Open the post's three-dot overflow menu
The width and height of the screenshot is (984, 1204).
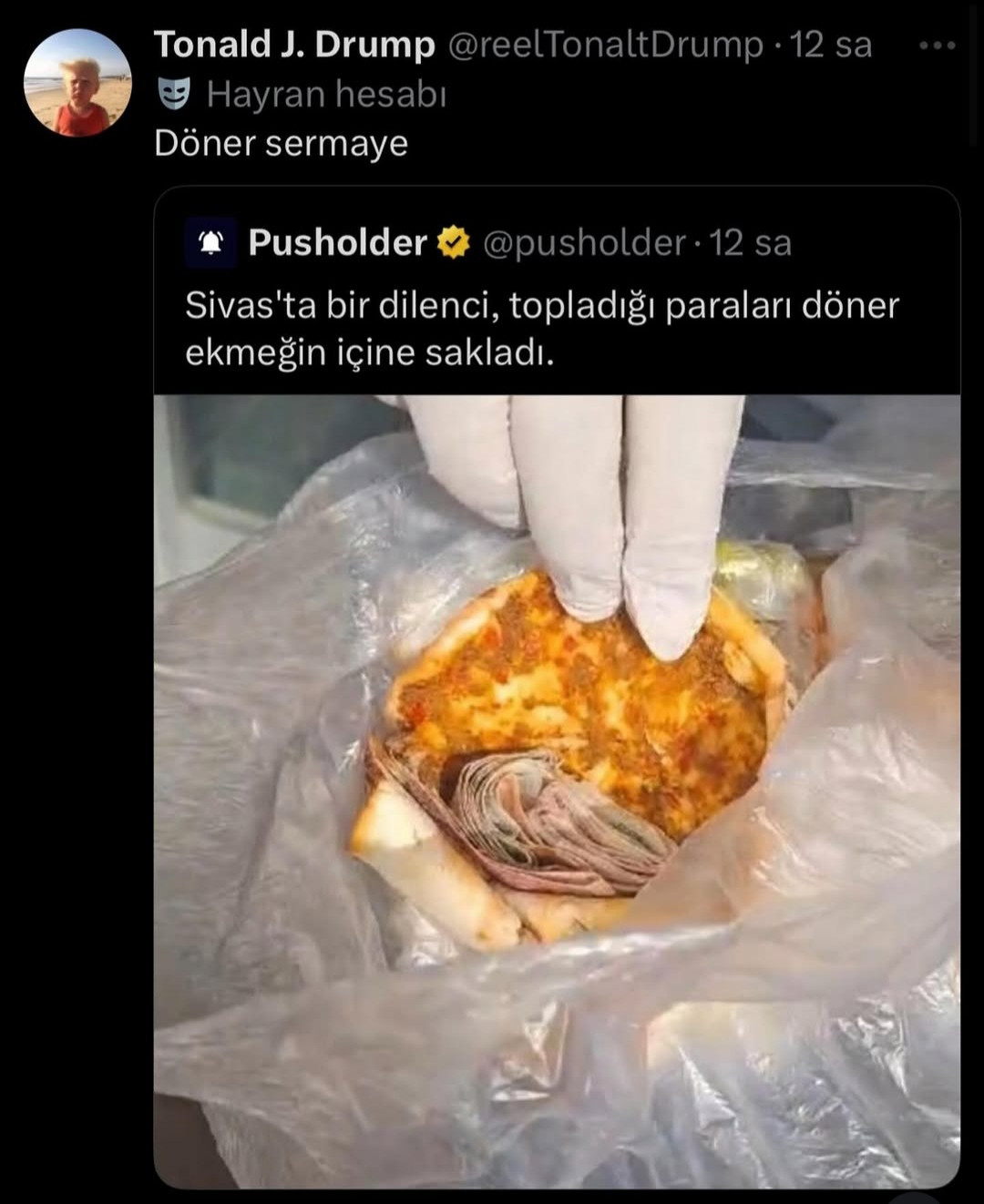[937, 45]
